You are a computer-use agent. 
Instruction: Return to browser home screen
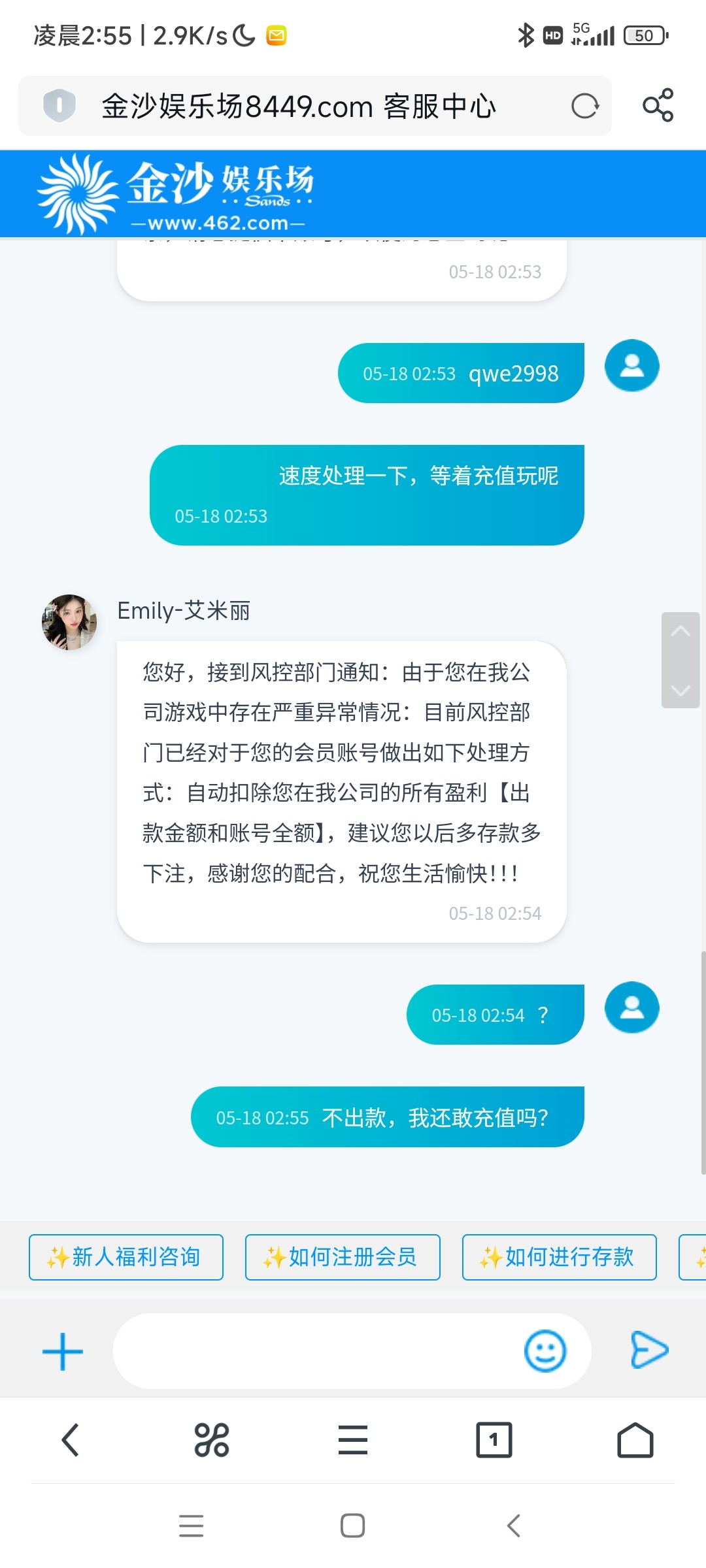click(635, 1439)
